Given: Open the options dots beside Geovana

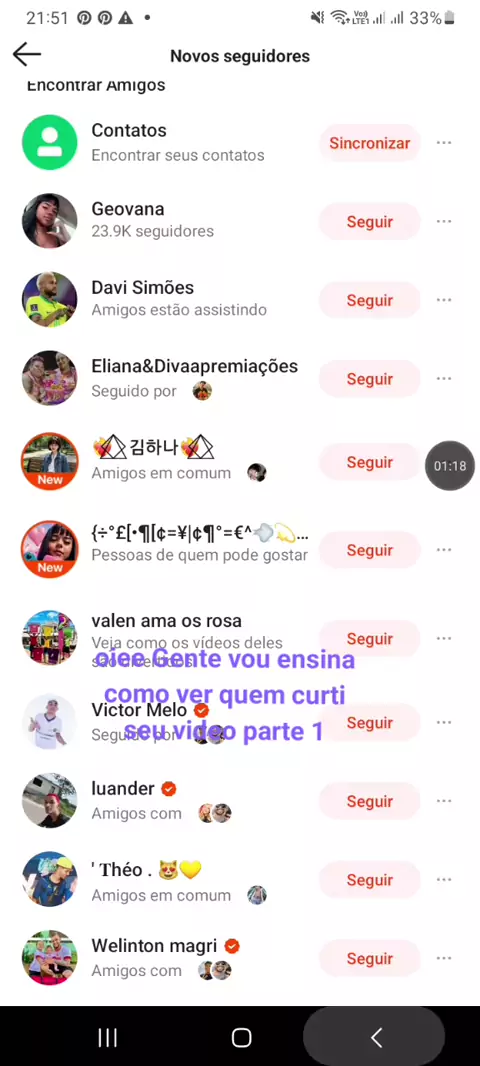Looking at the screenshot, I should pyautogui.click(x=444, y=222).
